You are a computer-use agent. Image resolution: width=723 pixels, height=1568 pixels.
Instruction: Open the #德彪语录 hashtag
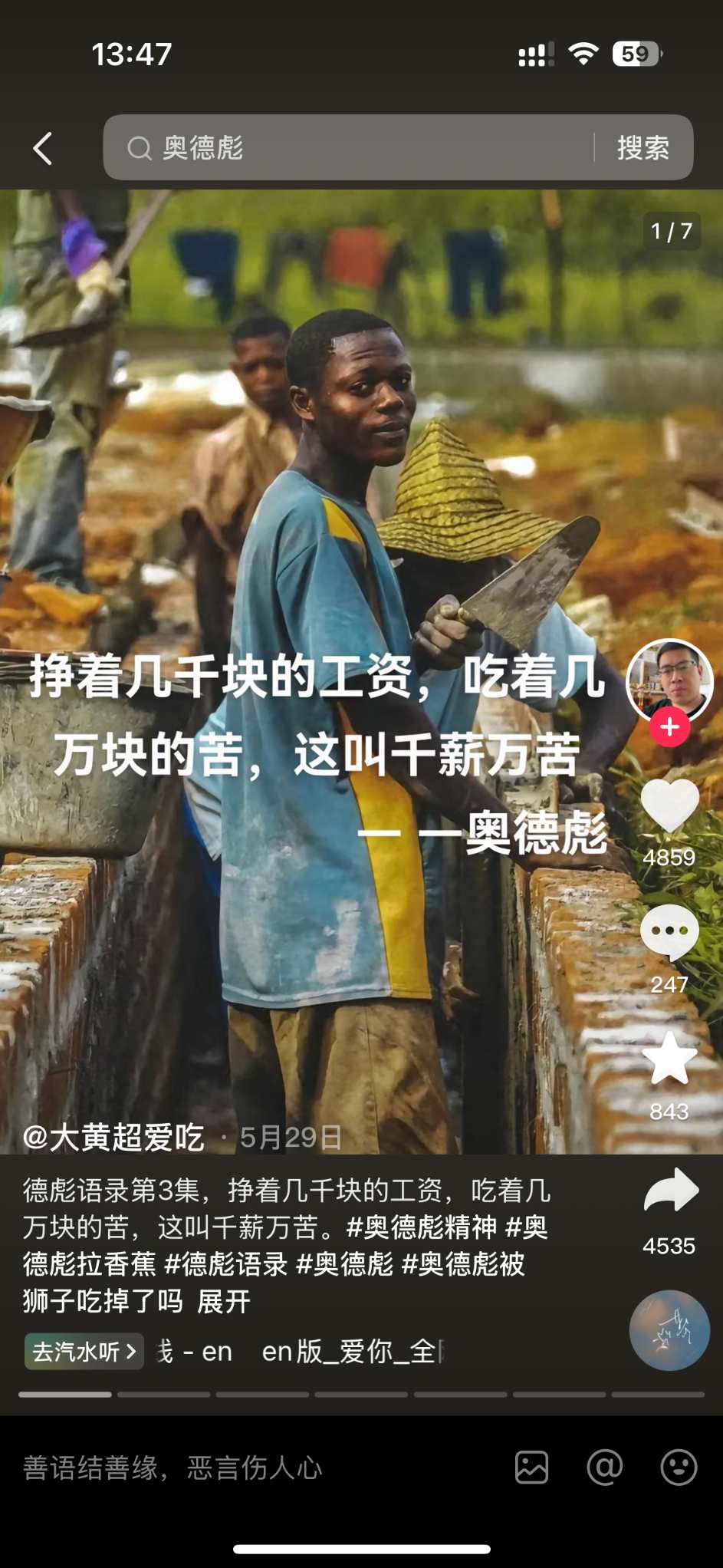point(226,1264)
